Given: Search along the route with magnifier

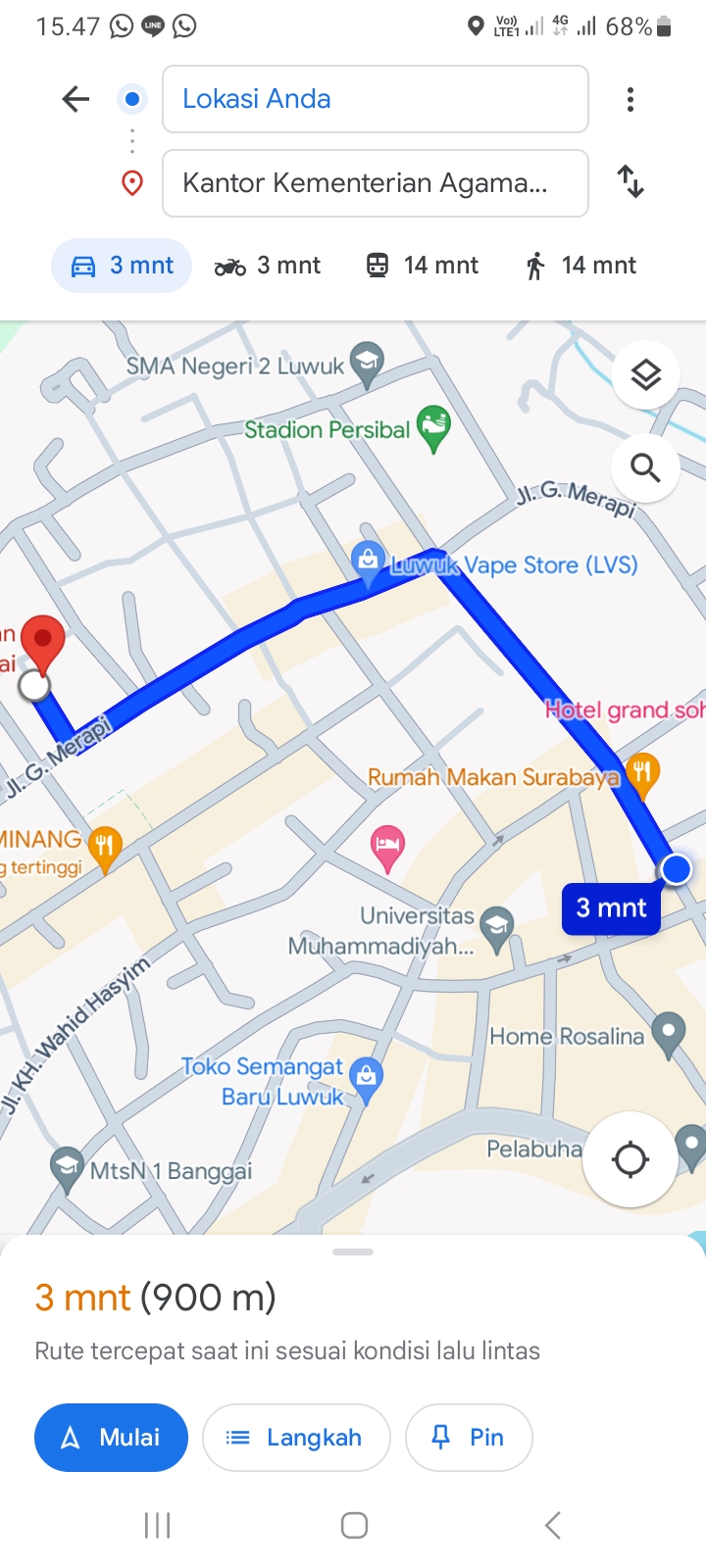Looking at the screenshot, I should point(645,468).
